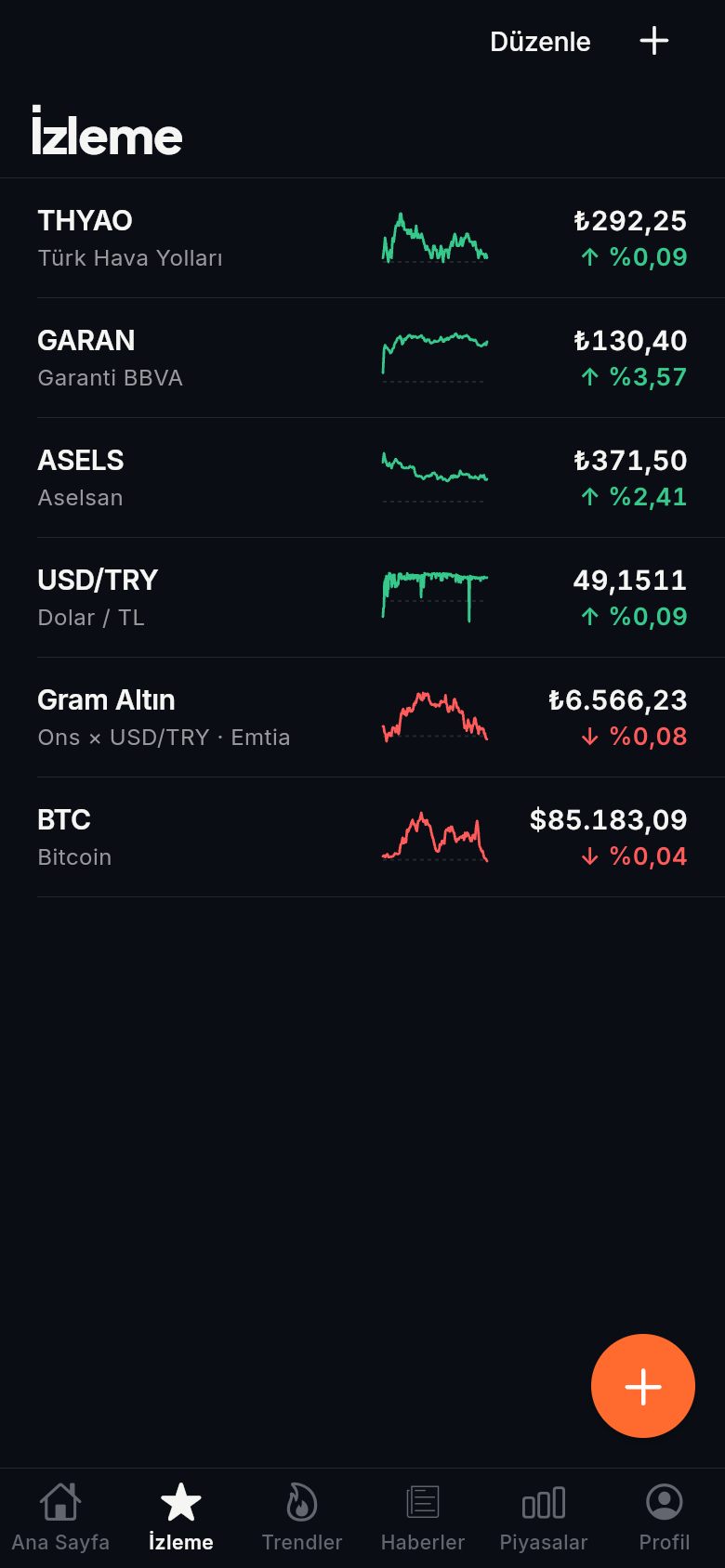Open the GARAN Garanti BBVA row
Screen dimensions: 725x1568
[362, 358]
